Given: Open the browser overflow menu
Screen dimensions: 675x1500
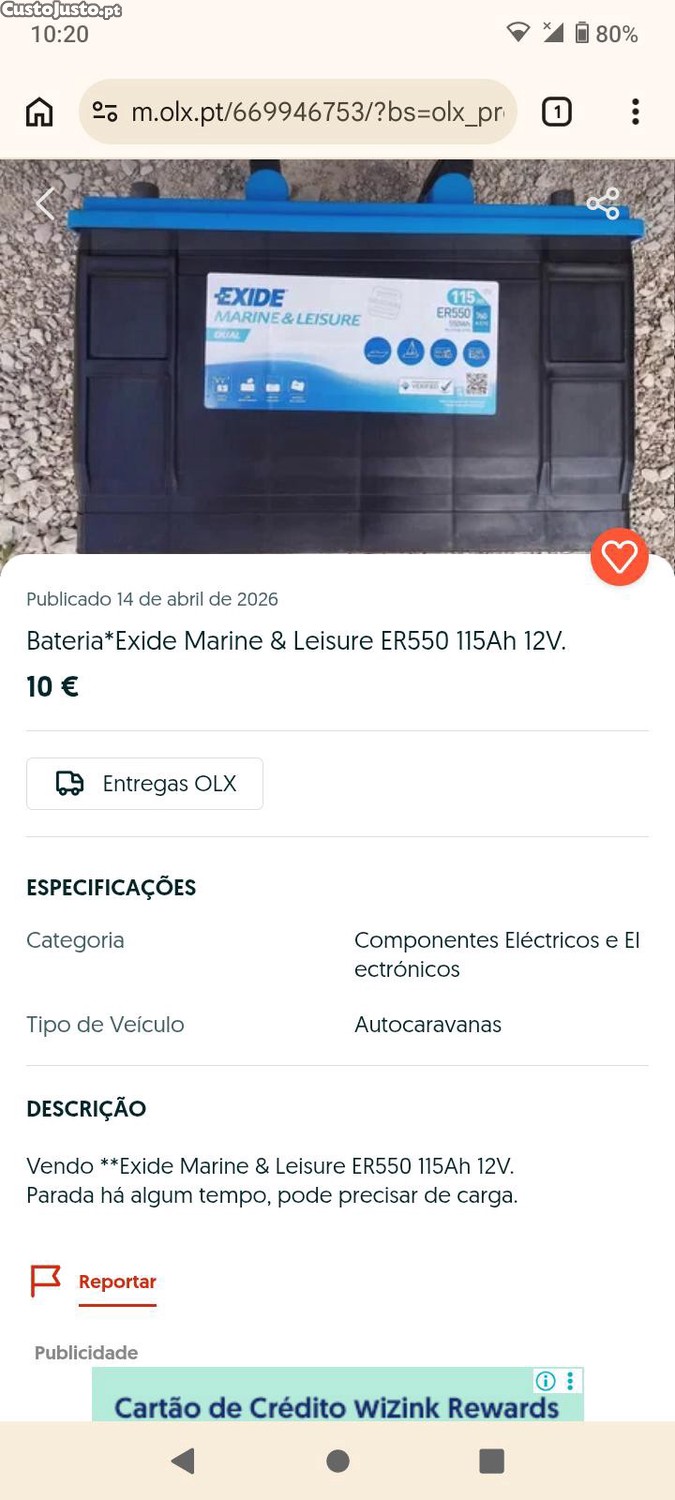Looking at the screenshot, I should (x=635, y=112).
